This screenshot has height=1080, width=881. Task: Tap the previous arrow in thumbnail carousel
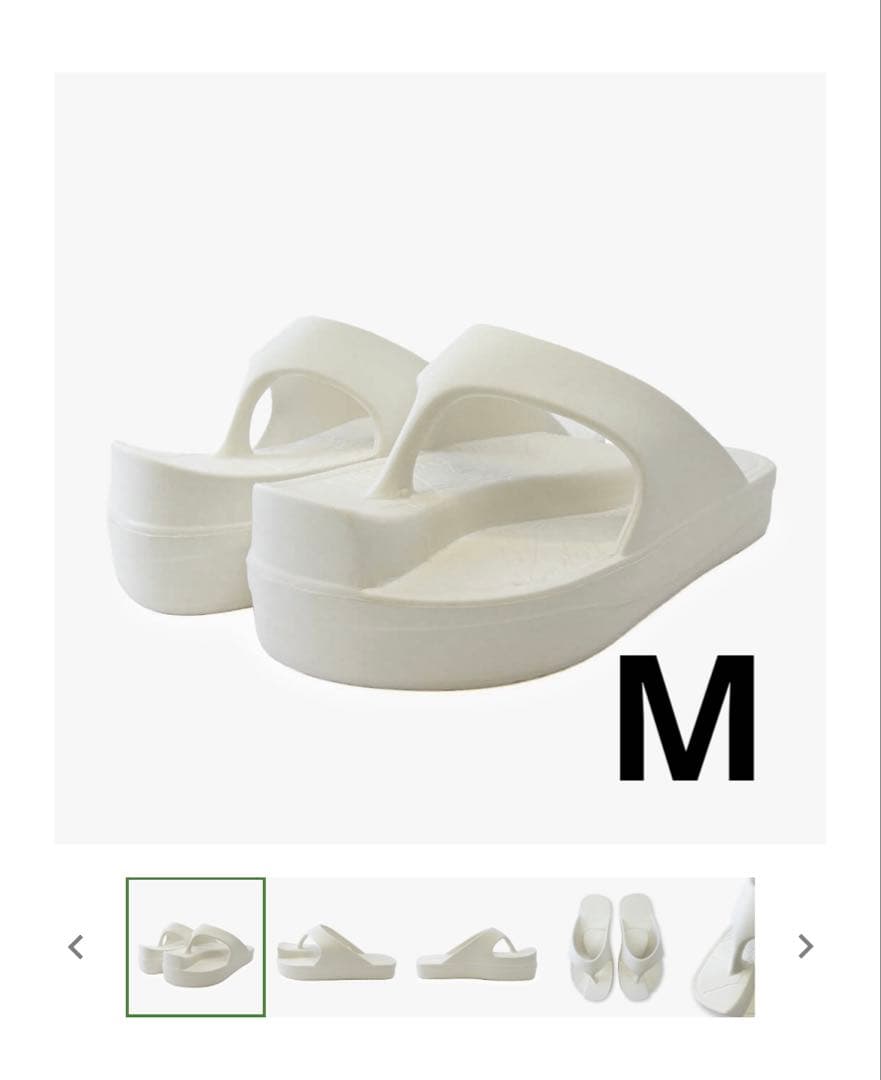(x=76, y=946)
